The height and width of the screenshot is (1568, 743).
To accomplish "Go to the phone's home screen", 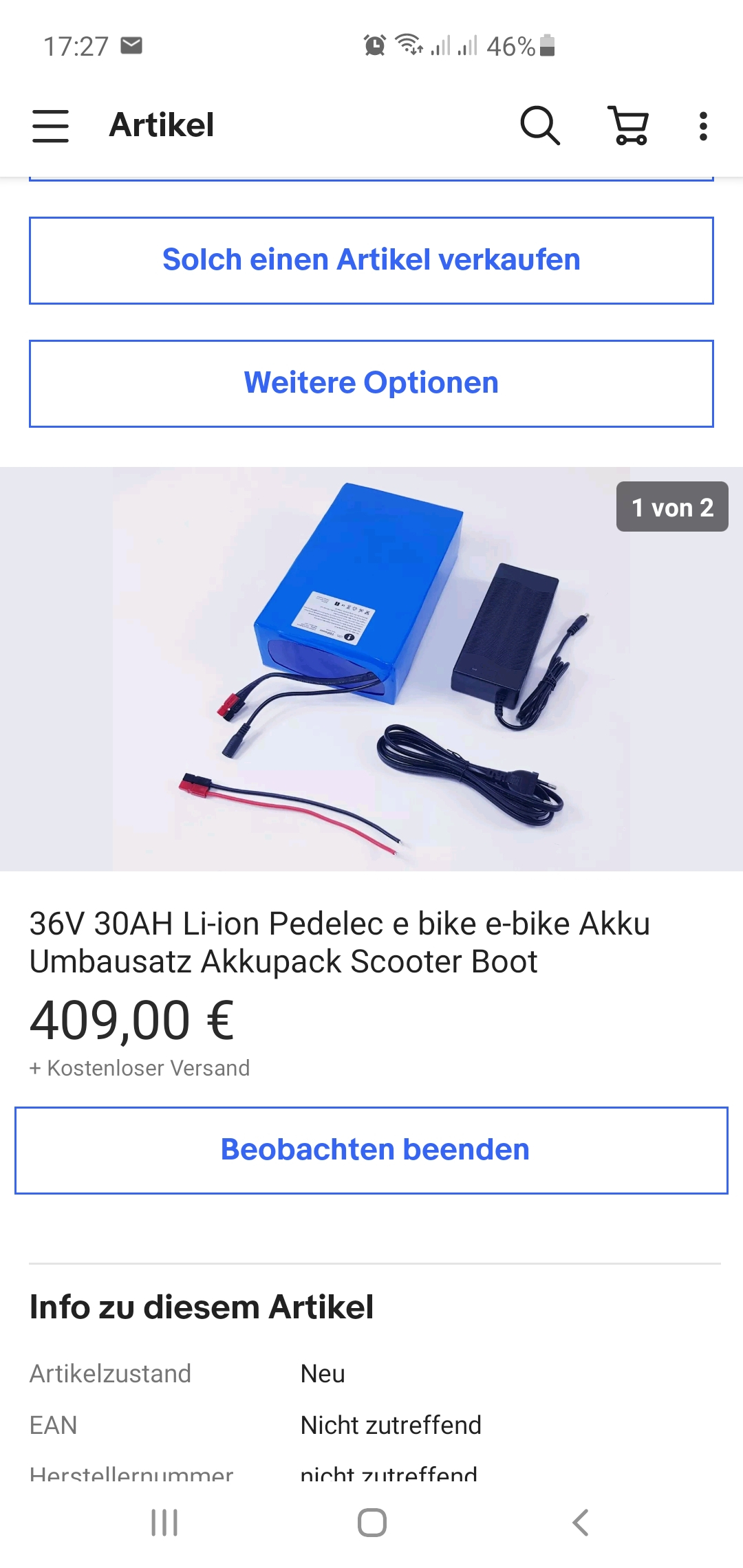I will point(371,1523).
